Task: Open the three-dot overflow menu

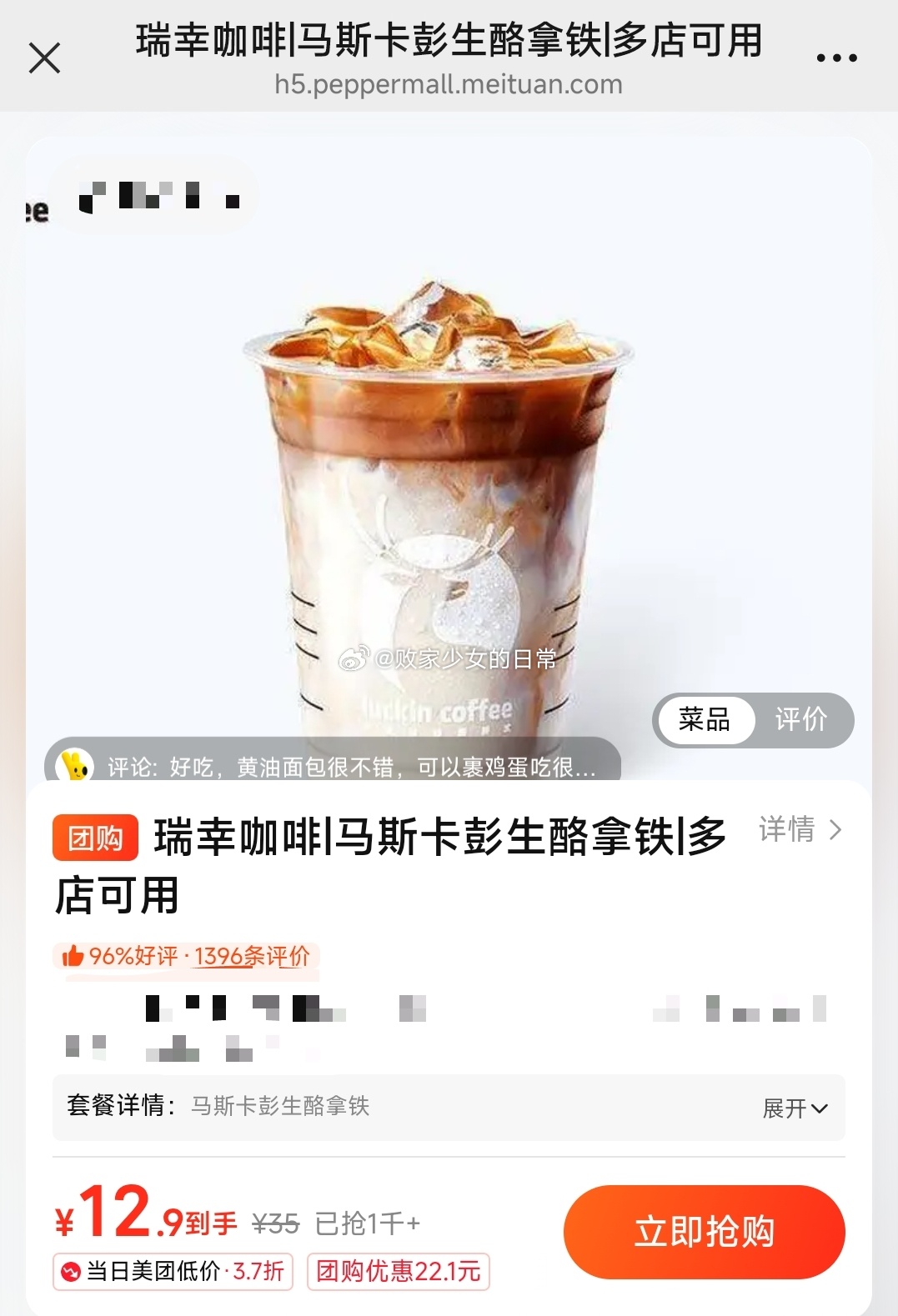Action: [836, 58]
